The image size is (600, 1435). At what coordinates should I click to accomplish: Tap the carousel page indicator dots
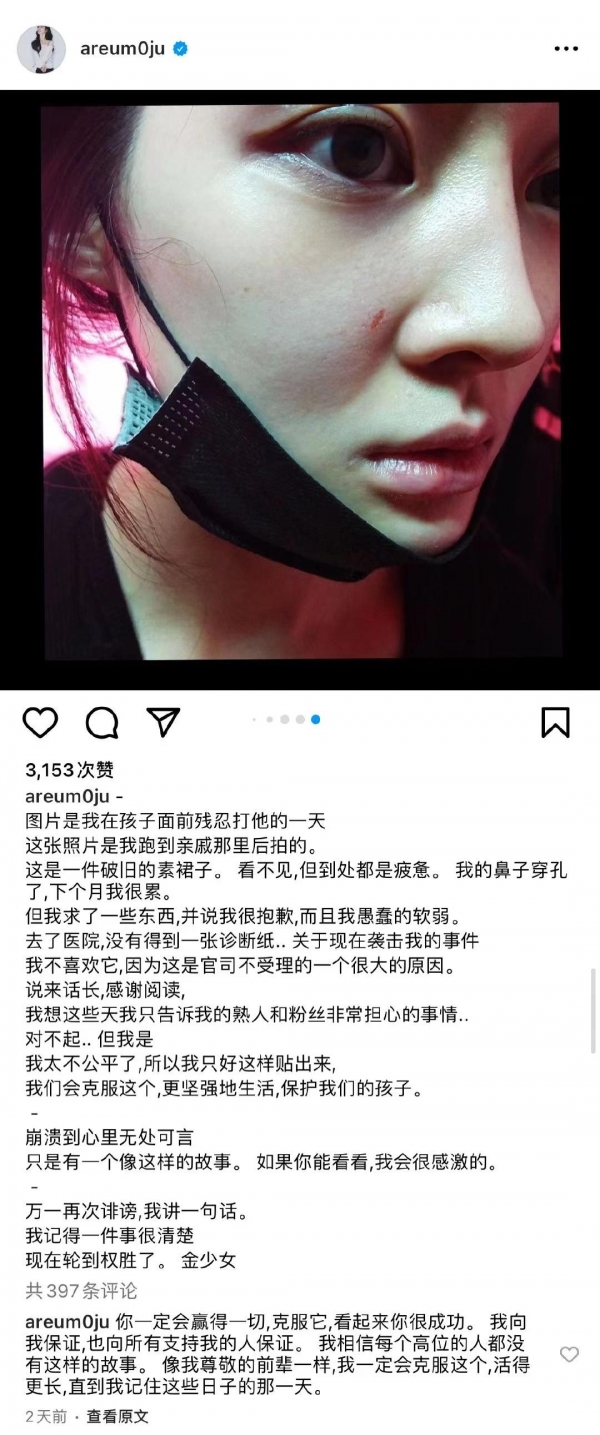click(285, 719)
